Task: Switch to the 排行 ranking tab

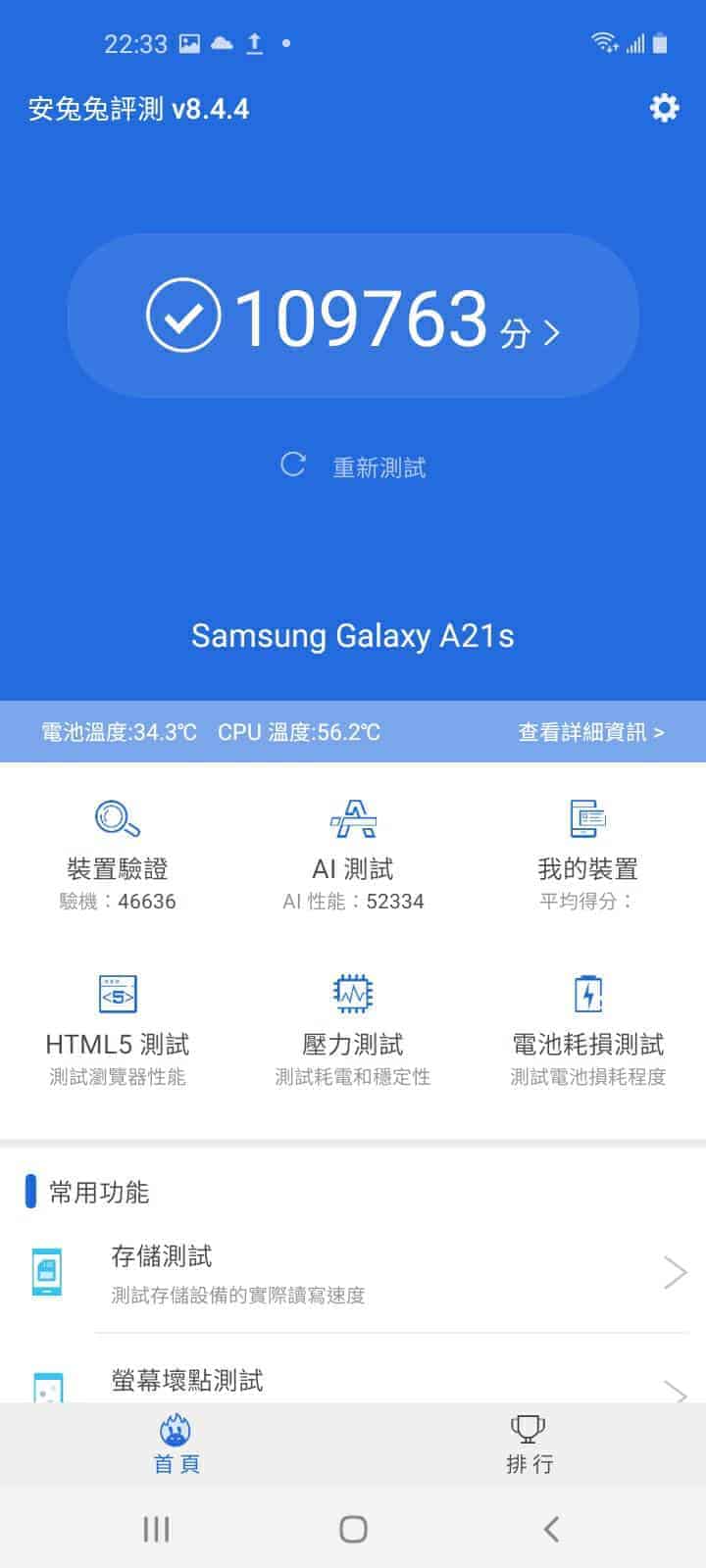Action: click(529, 1445)
